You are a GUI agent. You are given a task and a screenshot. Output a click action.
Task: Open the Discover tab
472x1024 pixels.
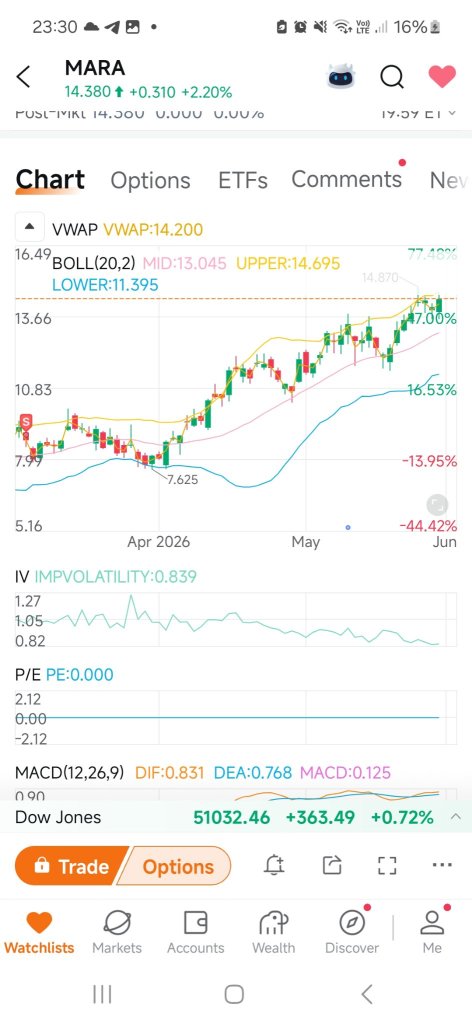click(352, 933)
